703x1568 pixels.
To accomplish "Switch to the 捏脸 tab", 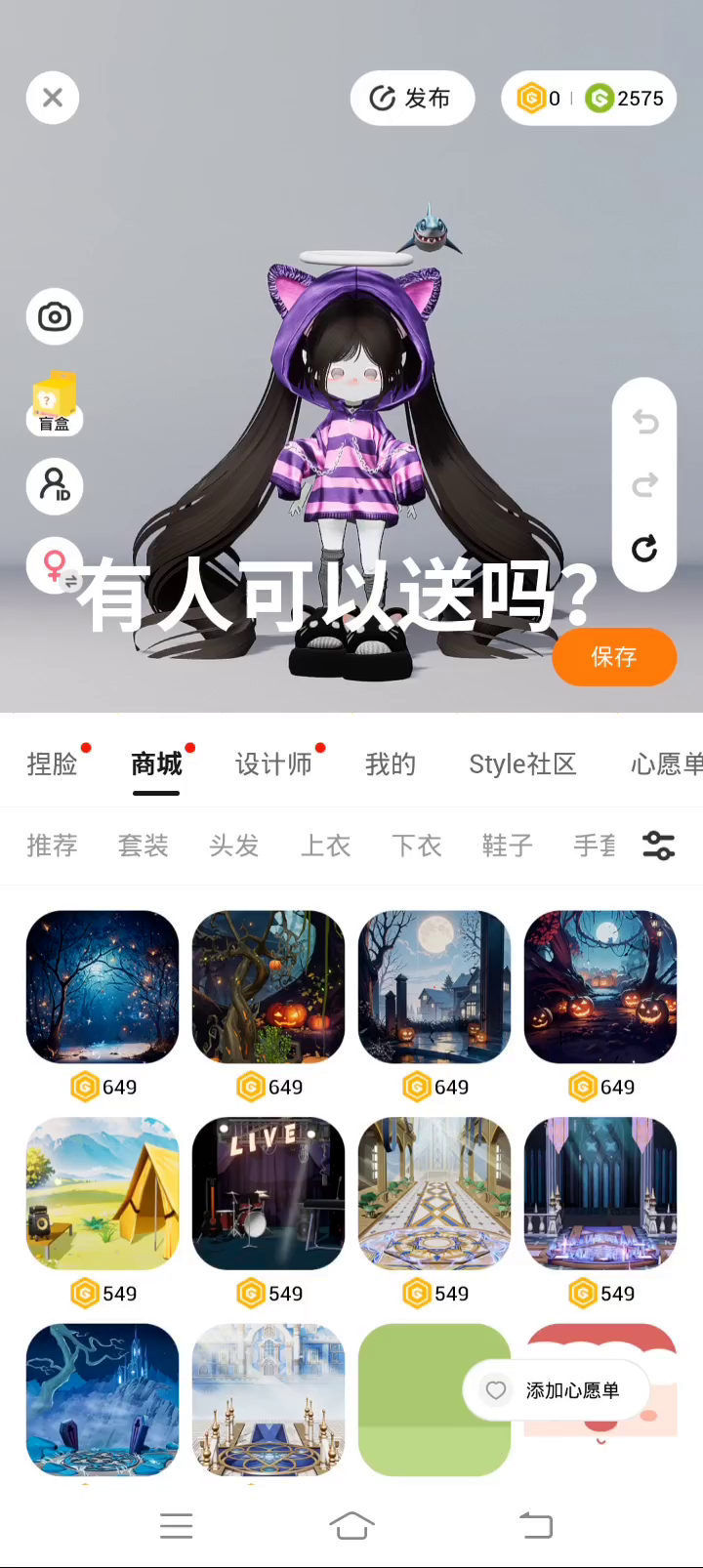I will (53, 763).
